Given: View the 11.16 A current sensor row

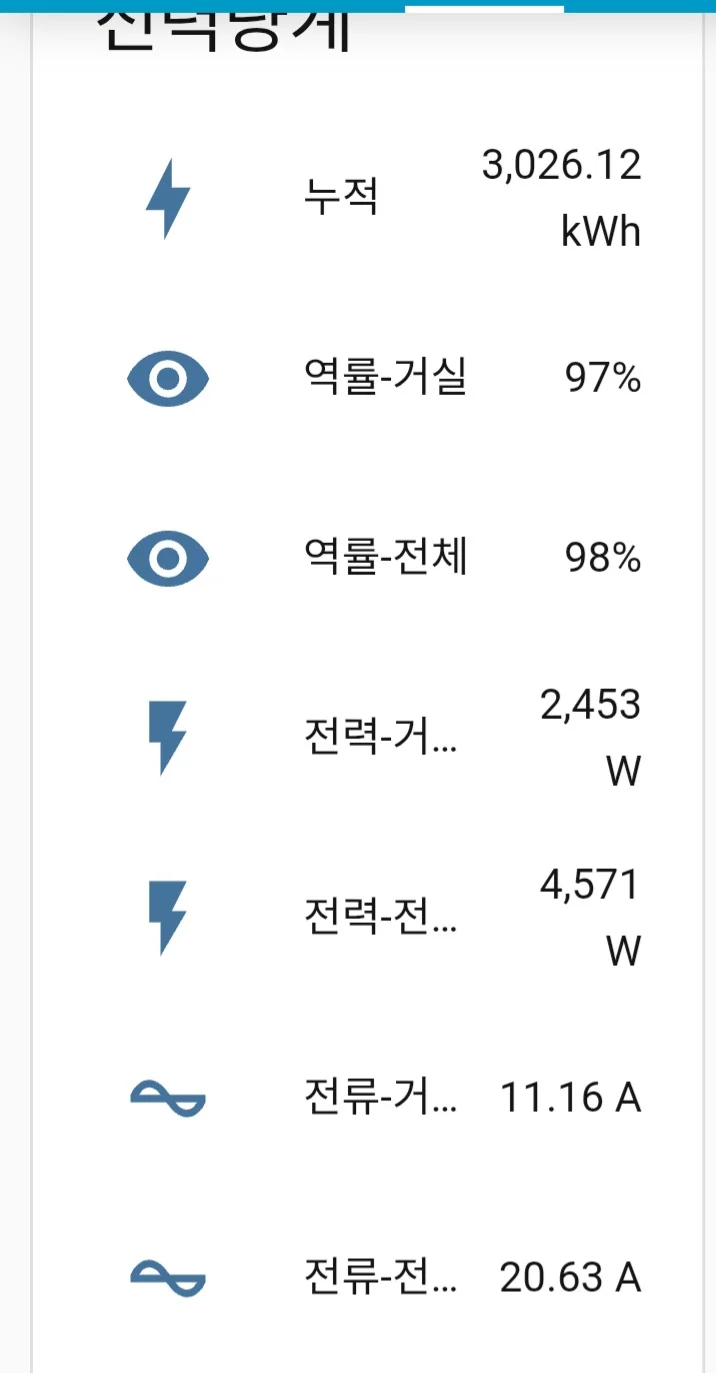Looking at the screenshot, I should coord(380,1098).
